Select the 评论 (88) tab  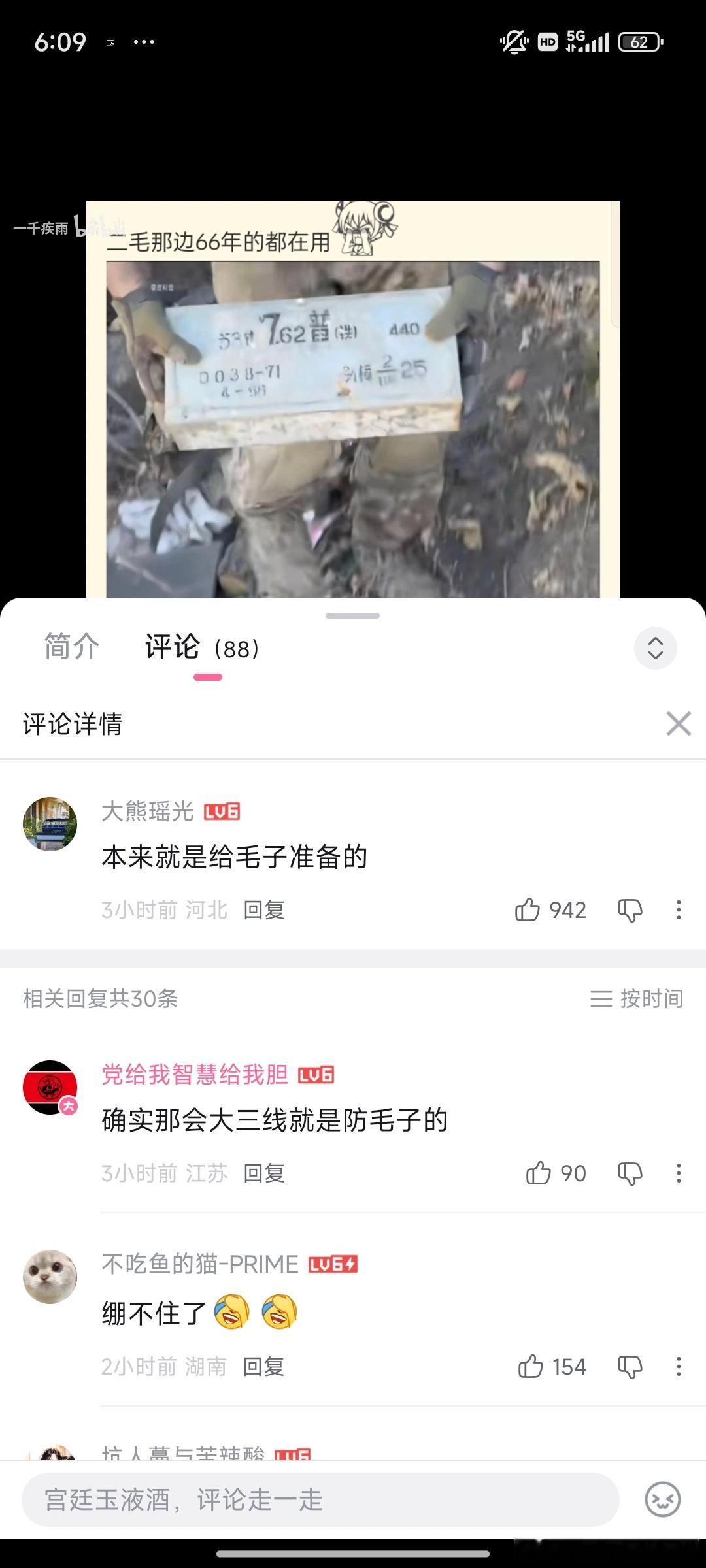click(199, 647)
